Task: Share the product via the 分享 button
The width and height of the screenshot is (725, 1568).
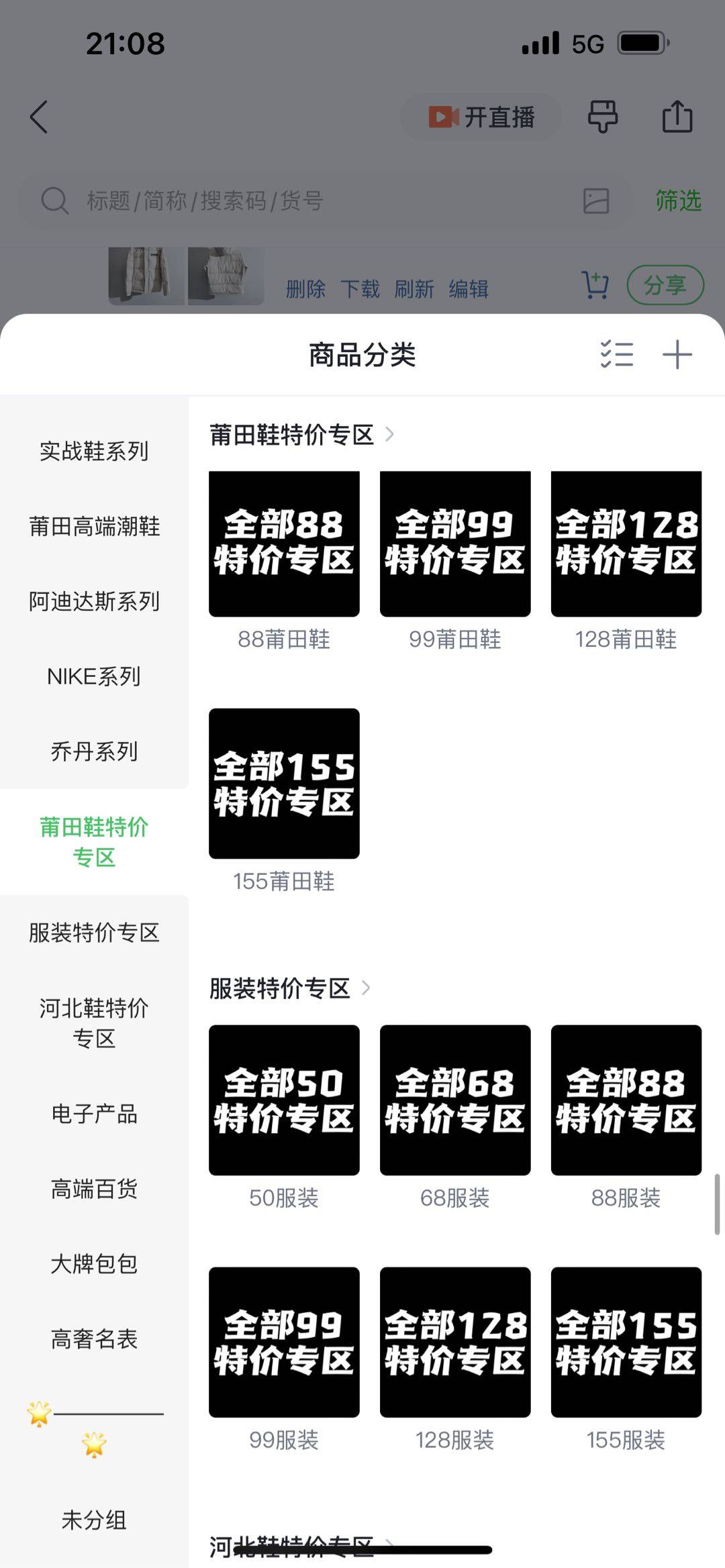Action: [667, 285]
